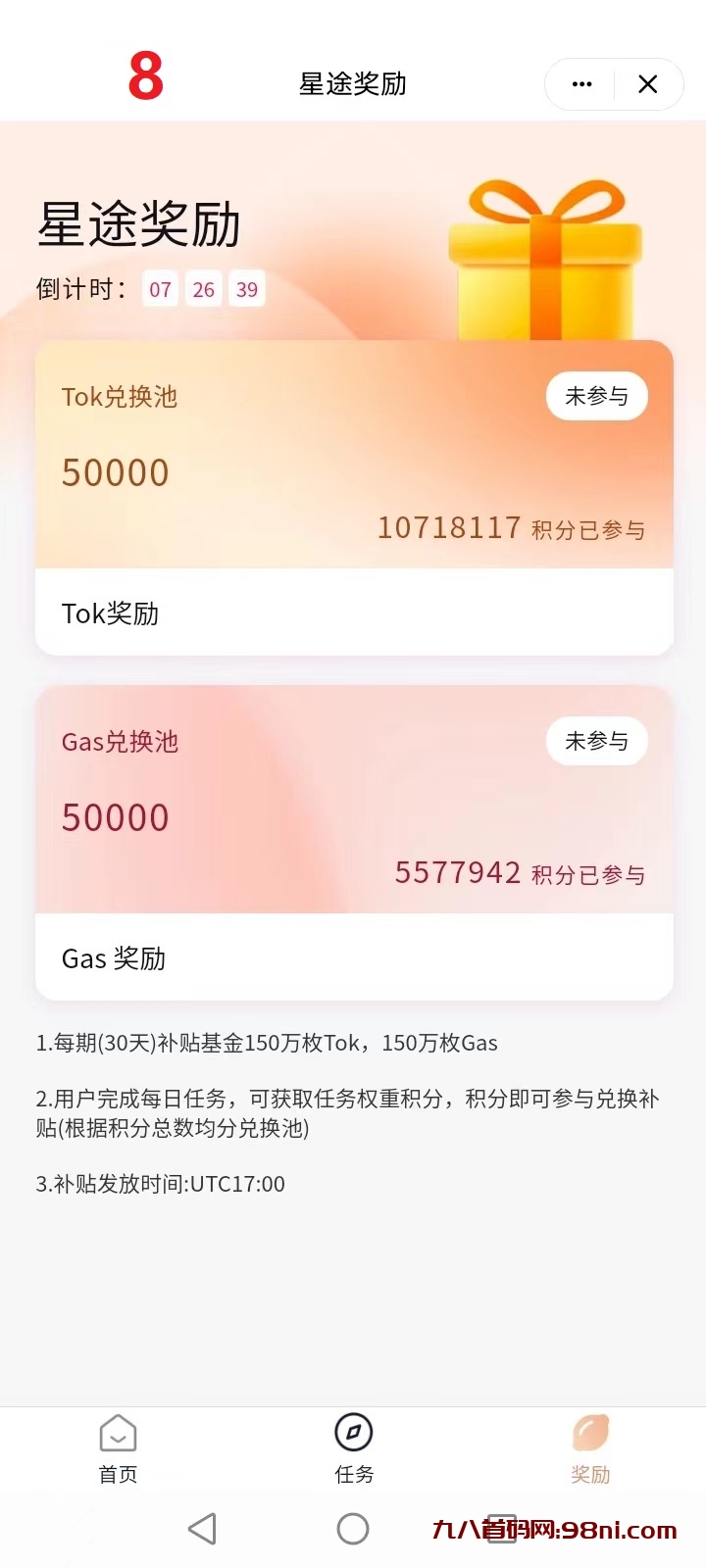Open the 首页 home icon in bottom navigation
Image resolution: width=706 pixels, height=1568 pixels.
coord(118,1432)
